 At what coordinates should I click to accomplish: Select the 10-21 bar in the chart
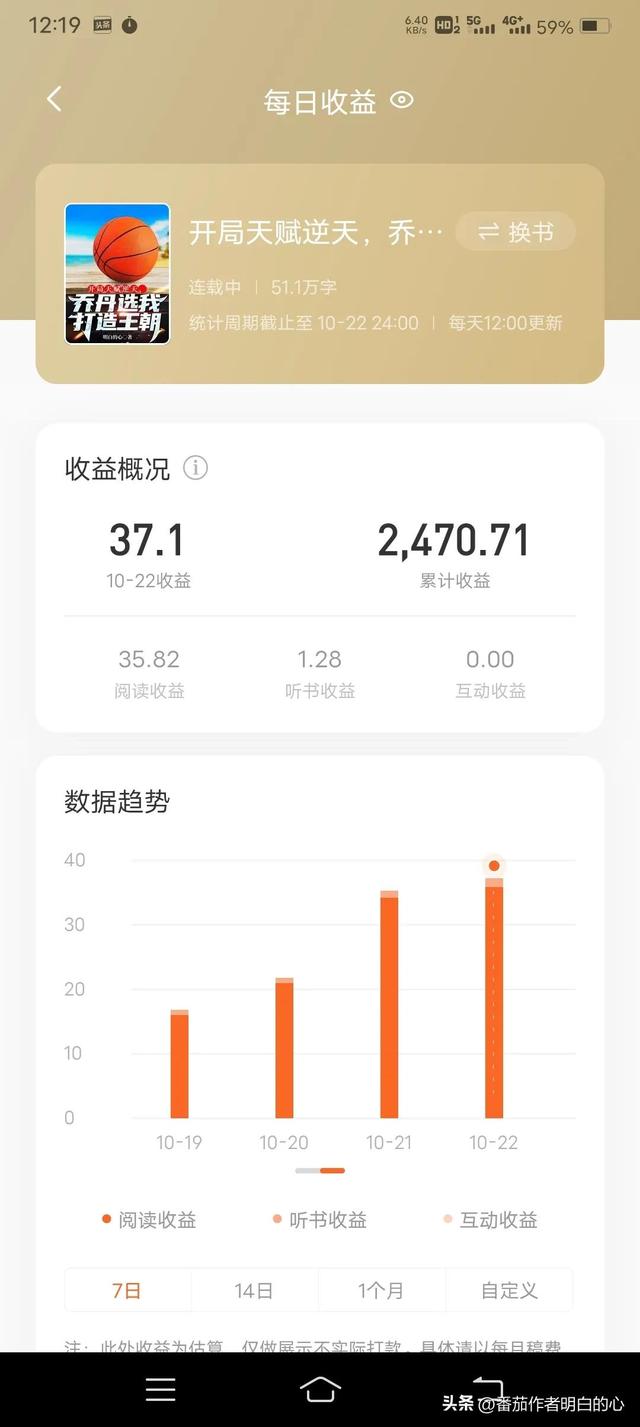389,1004
